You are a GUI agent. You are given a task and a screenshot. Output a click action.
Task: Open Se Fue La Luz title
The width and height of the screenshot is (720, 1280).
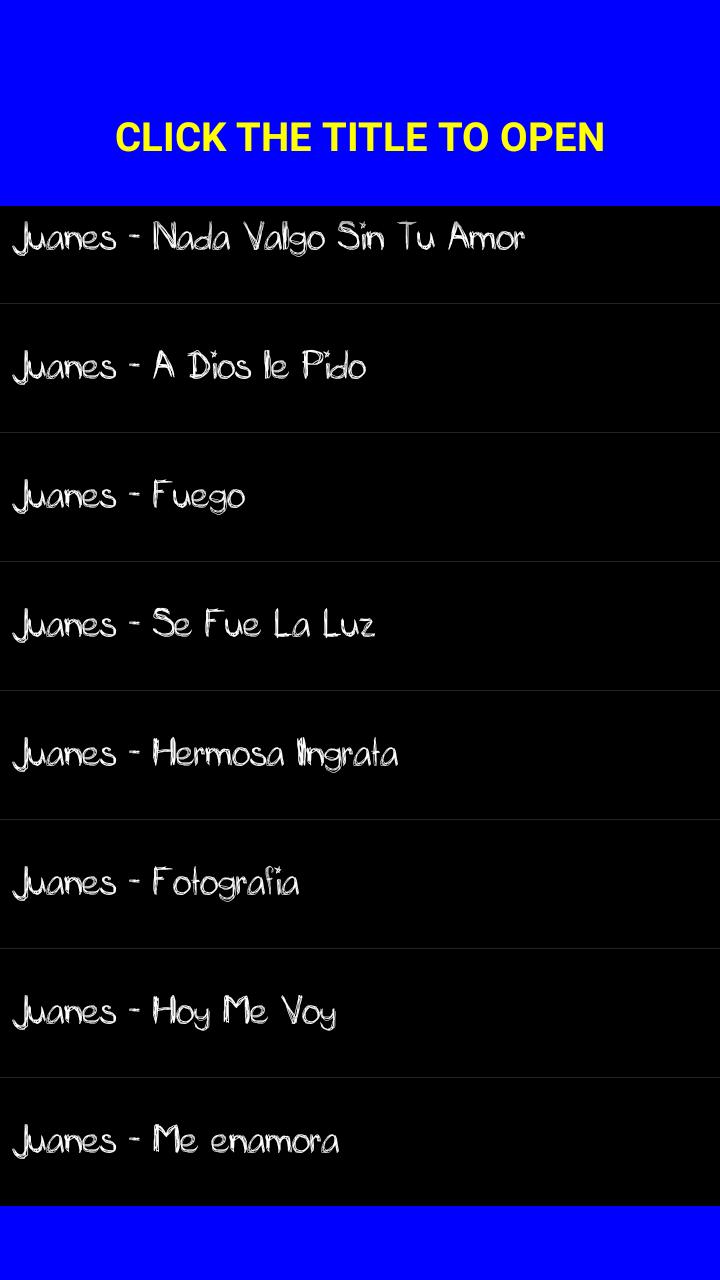point(360,626)
